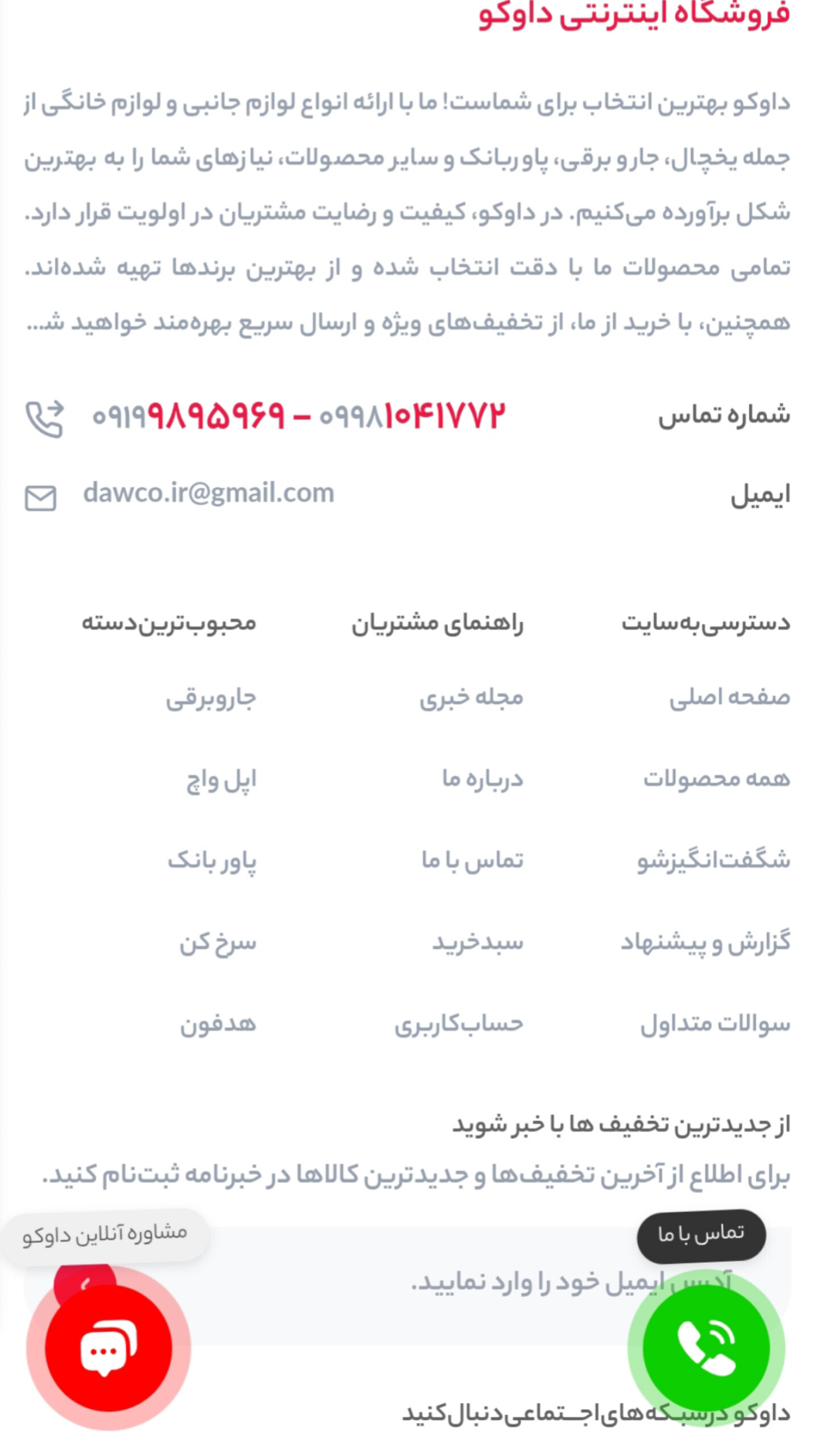Browse اپل واچ category
818x1456 pixels.
pos(221,780)
